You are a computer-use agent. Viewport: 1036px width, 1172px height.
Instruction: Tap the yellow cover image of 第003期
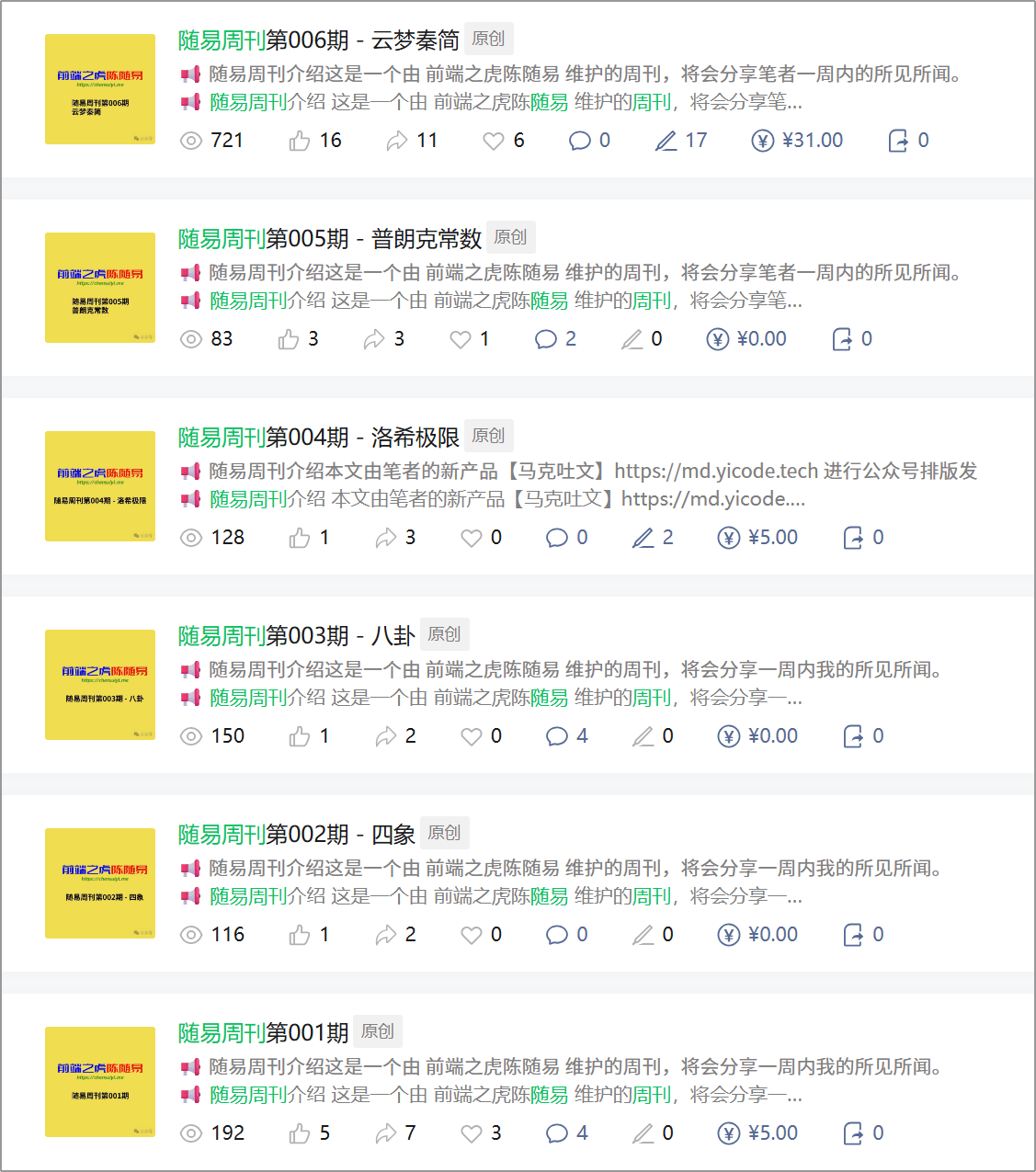[100, 685]
